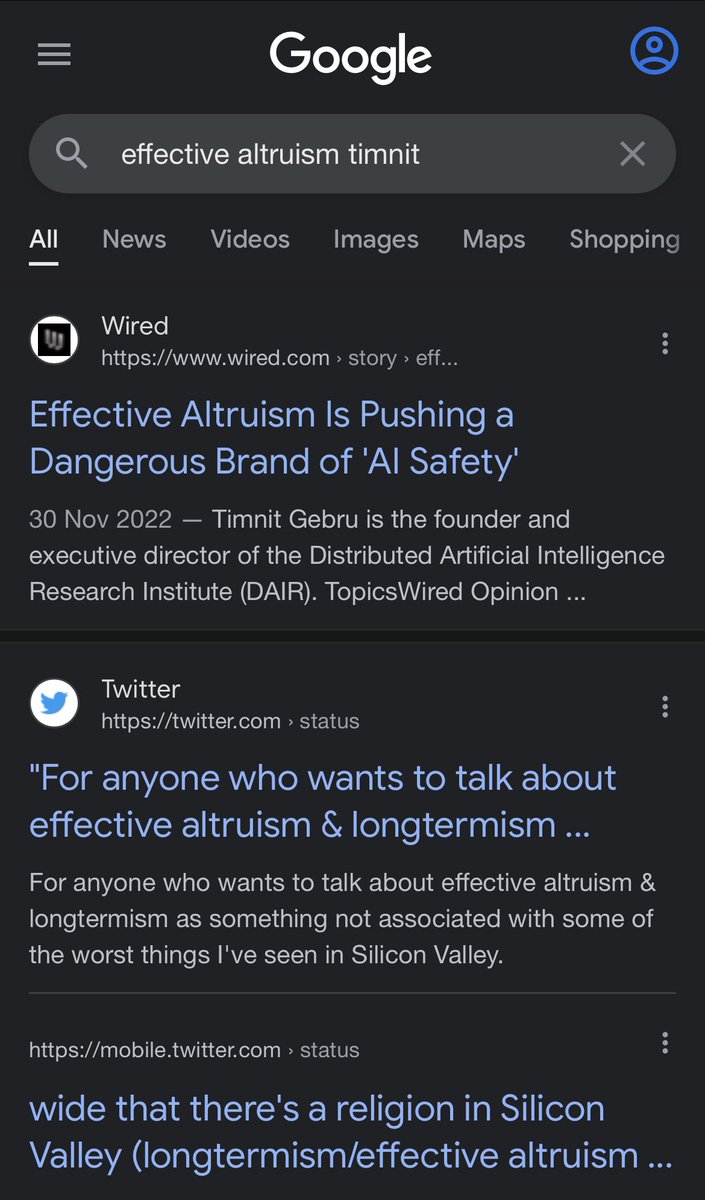The width and height of the screenshot is (705, 1200).
Task: Open the hamburger menu
Action: coord(54,54)
